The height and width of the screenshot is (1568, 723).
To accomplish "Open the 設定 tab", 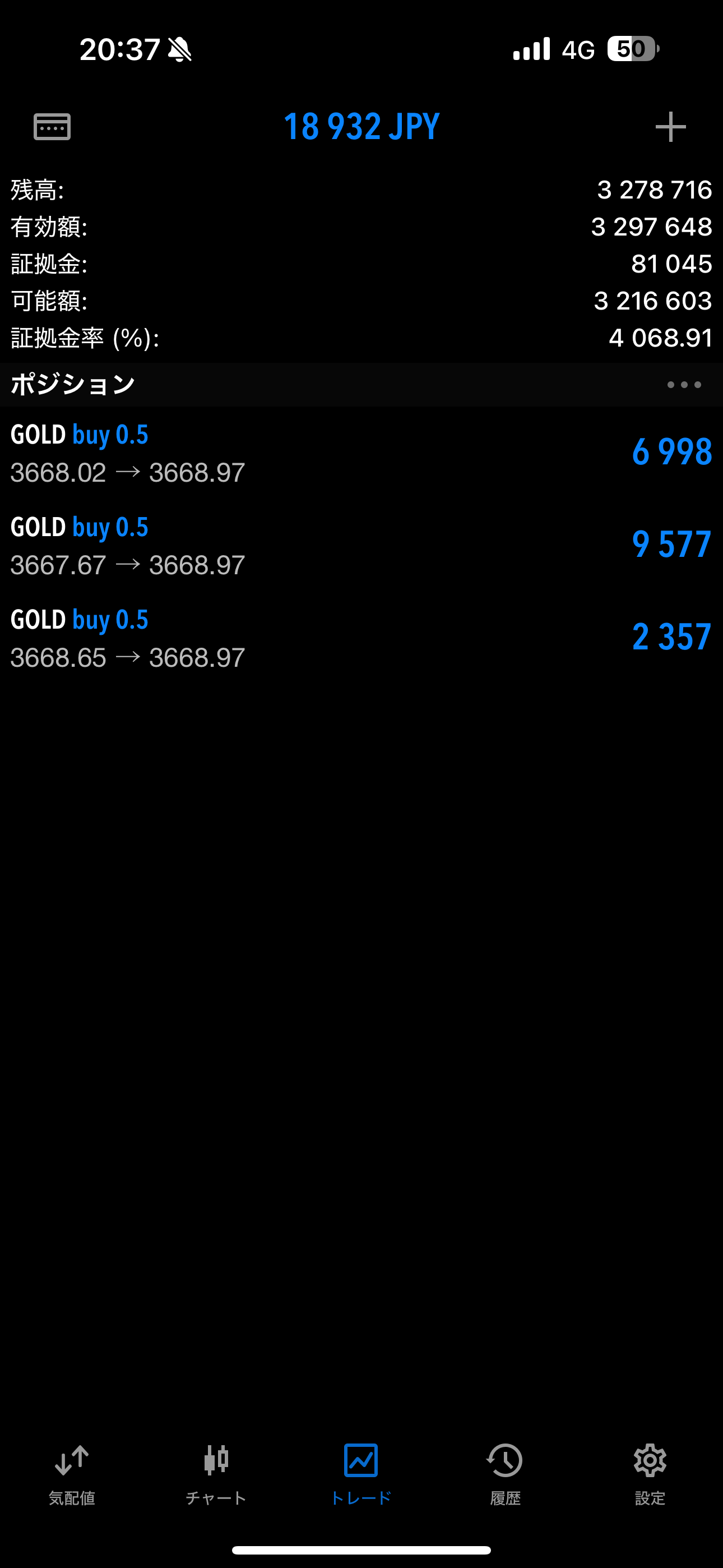I will click(x=650, y=1475).
